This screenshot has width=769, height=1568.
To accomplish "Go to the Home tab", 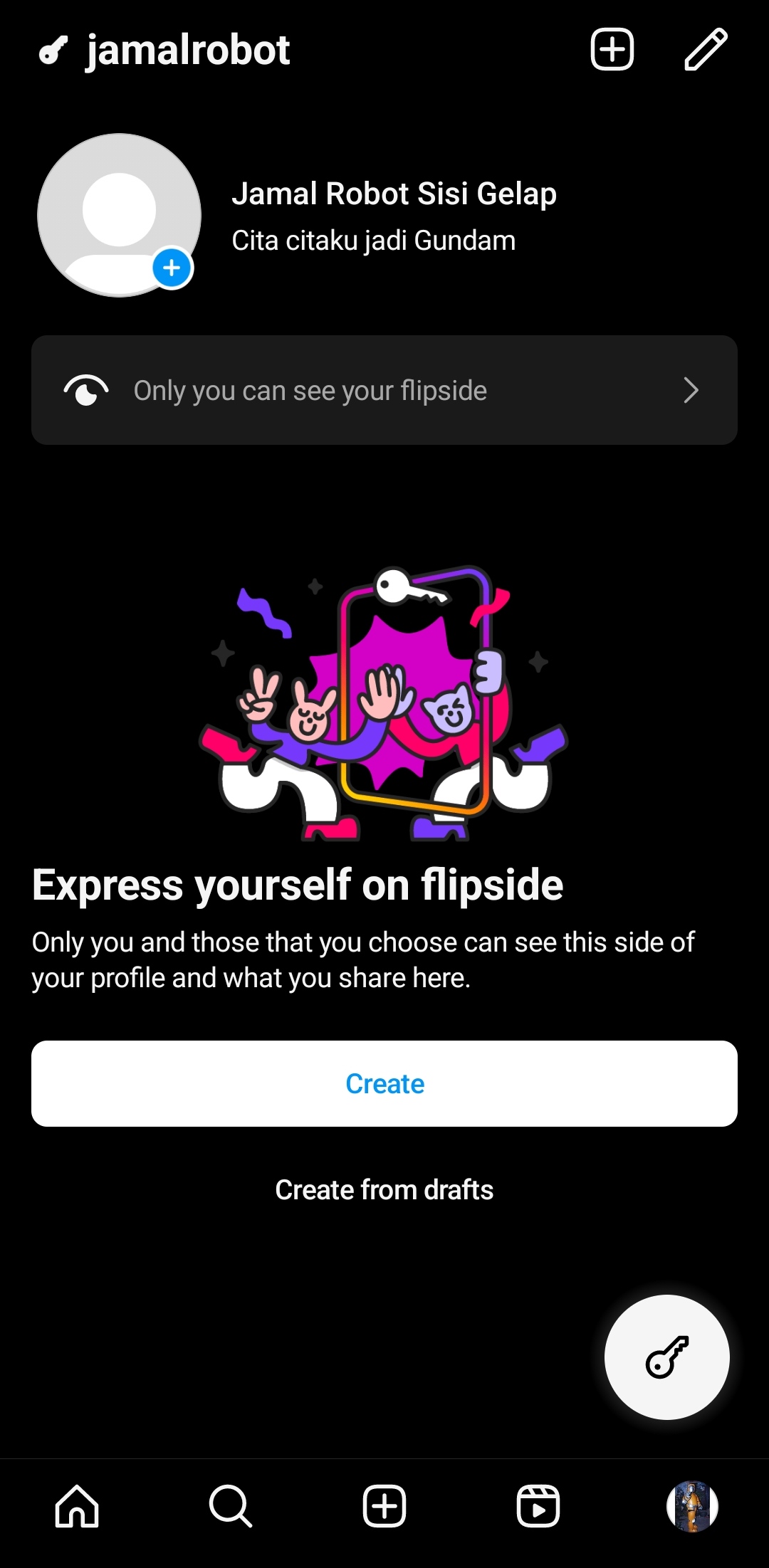I will point(77,1506).
